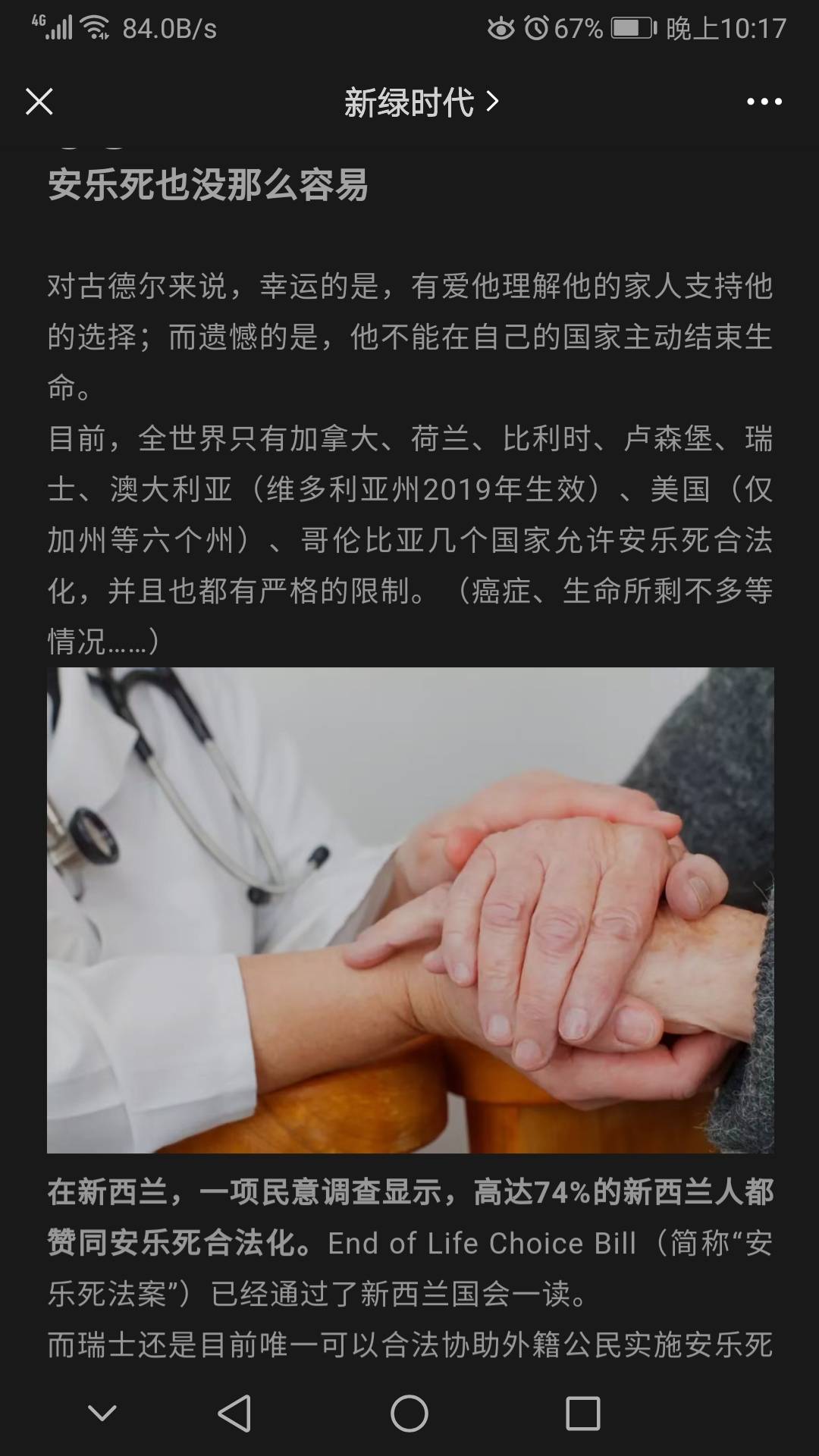This screenshot has width=819, height=1456.
Task: Tap the 67% battery percentage display
Action: pos(580,27)
